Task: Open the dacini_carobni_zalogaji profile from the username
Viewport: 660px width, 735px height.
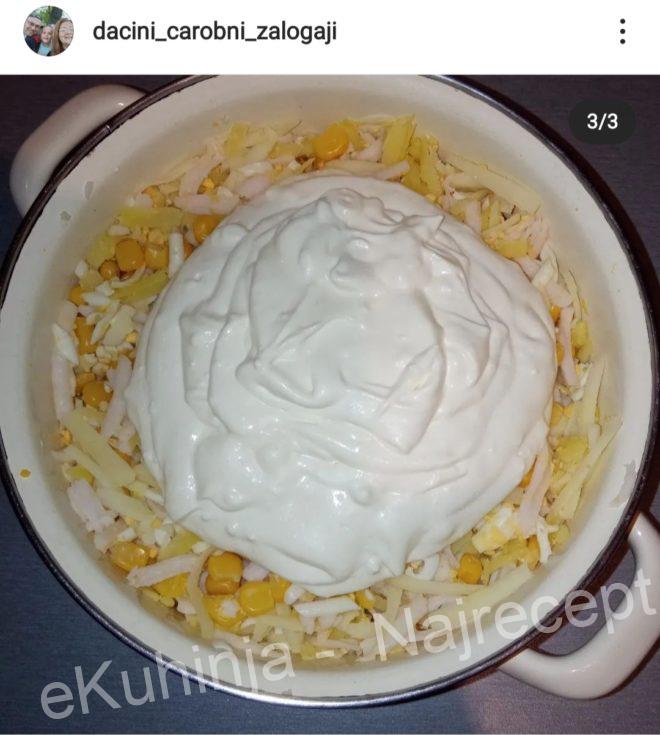Action: click(214, 31)
